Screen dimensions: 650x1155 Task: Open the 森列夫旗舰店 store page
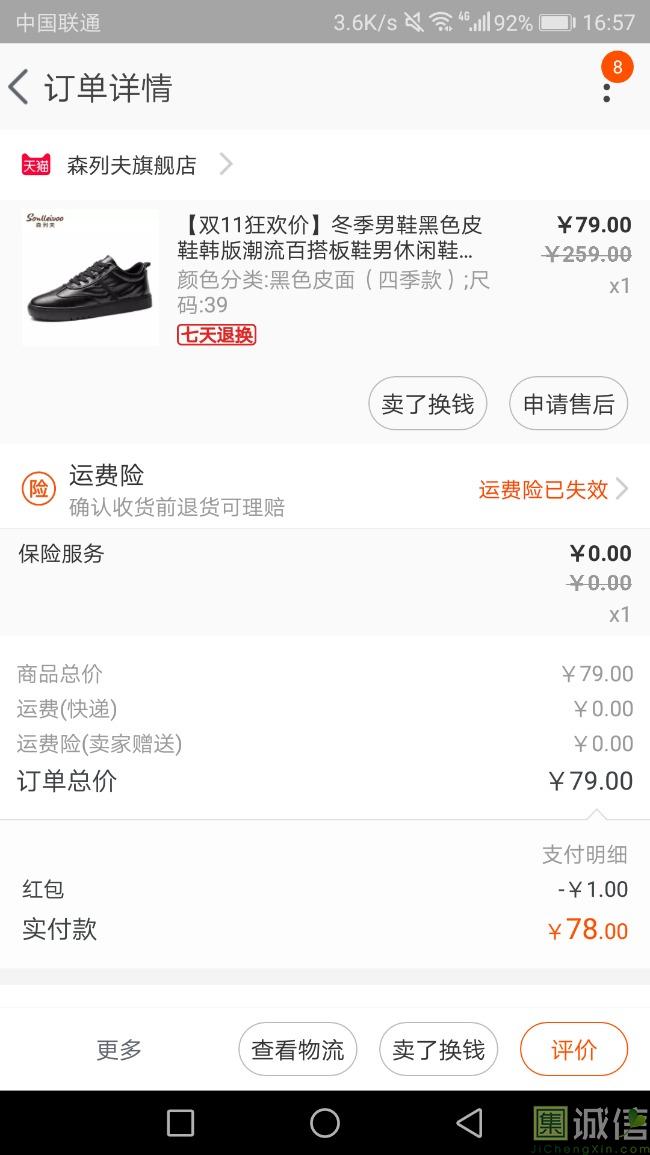click(x=131, y=165)
